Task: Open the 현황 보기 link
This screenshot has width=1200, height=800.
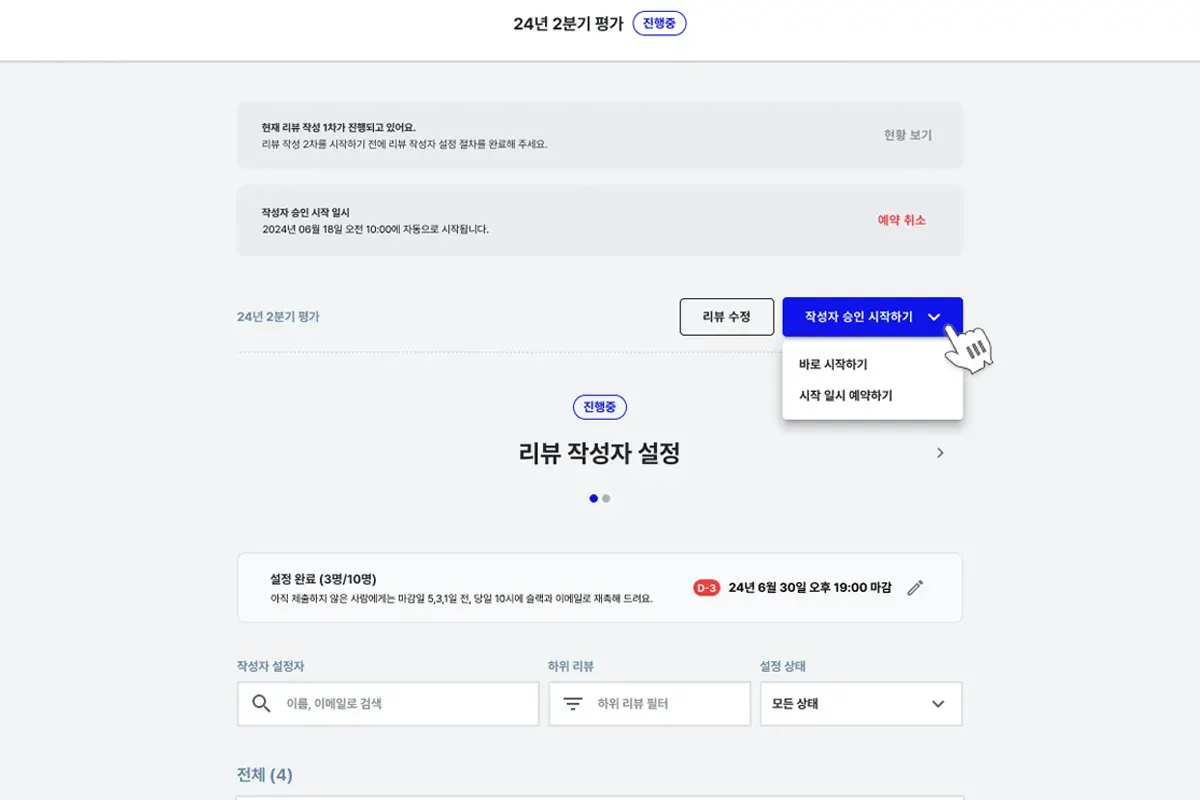Action: click(907, 135)
